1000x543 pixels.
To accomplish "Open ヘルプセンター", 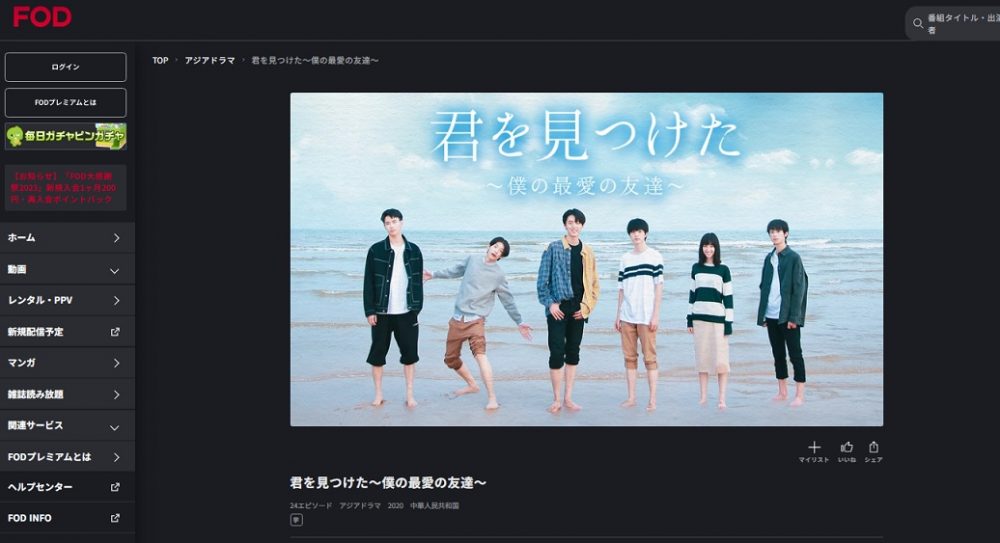I will pos(65,487).
